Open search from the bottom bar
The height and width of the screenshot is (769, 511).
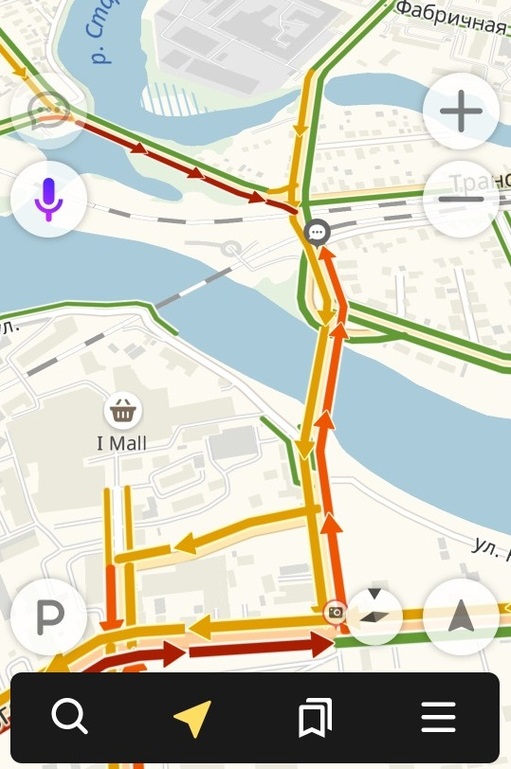click(x=70, y=717)
